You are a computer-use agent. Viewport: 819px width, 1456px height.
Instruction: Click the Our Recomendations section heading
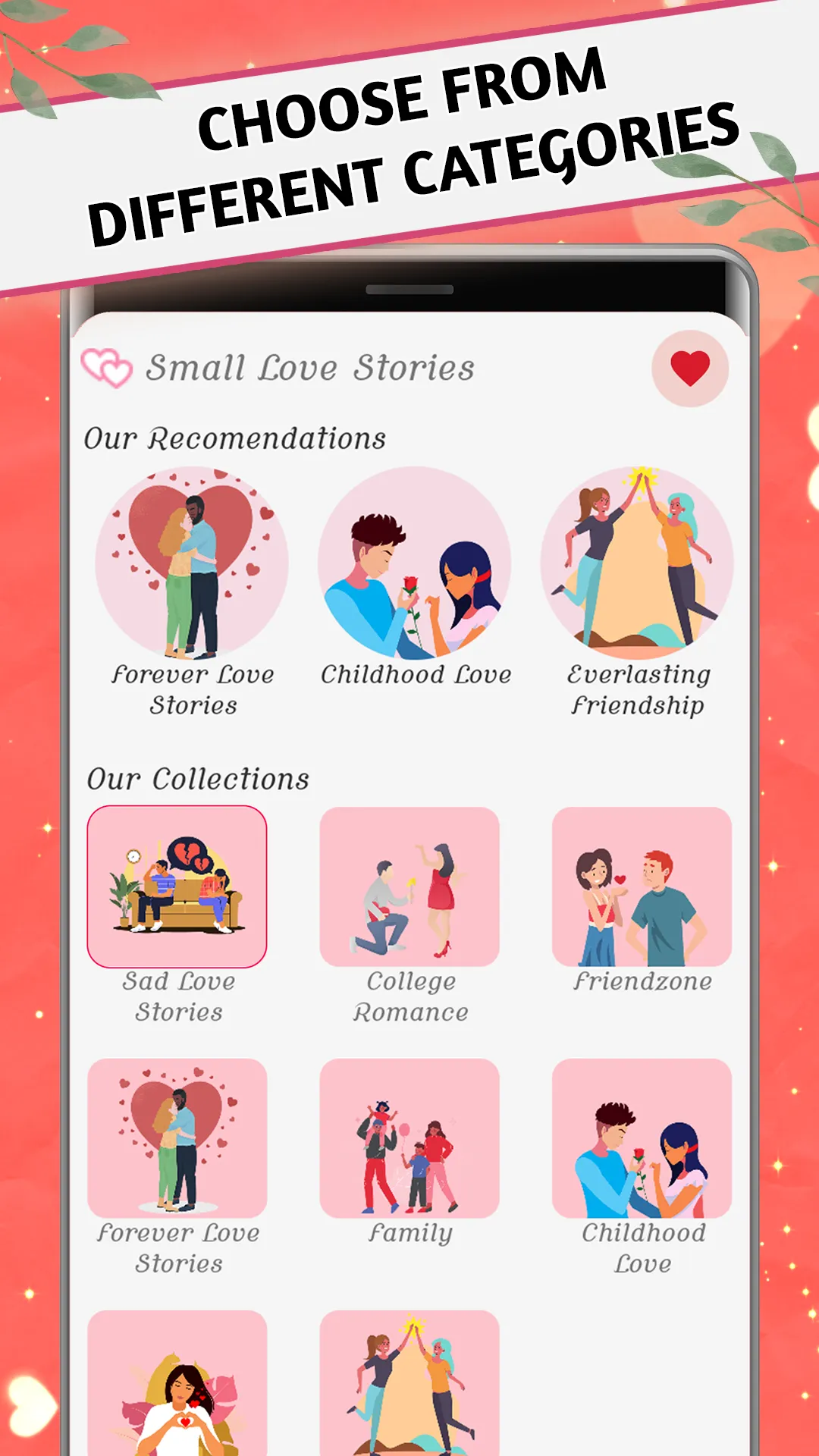(x=235, y=435)
